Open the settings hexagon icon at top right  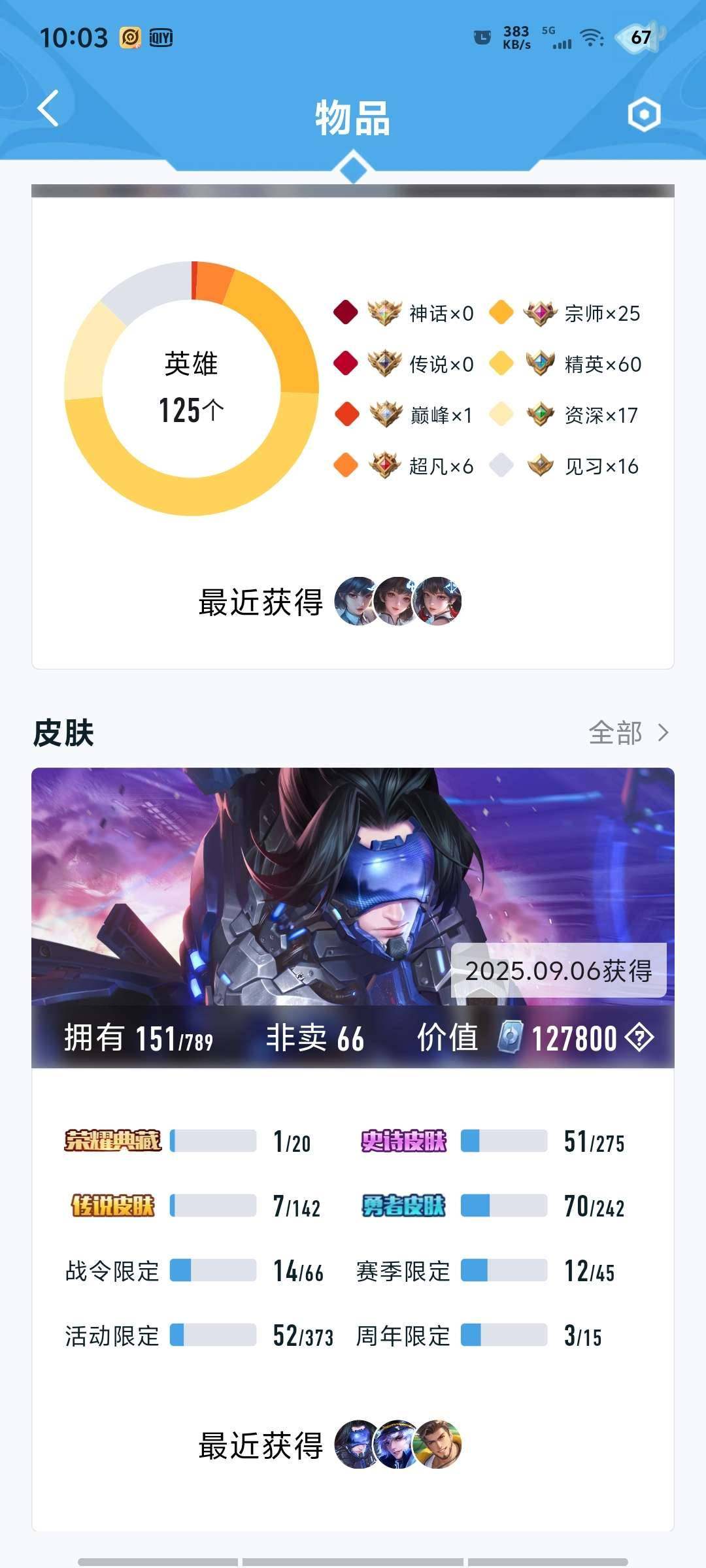(645, 115)
